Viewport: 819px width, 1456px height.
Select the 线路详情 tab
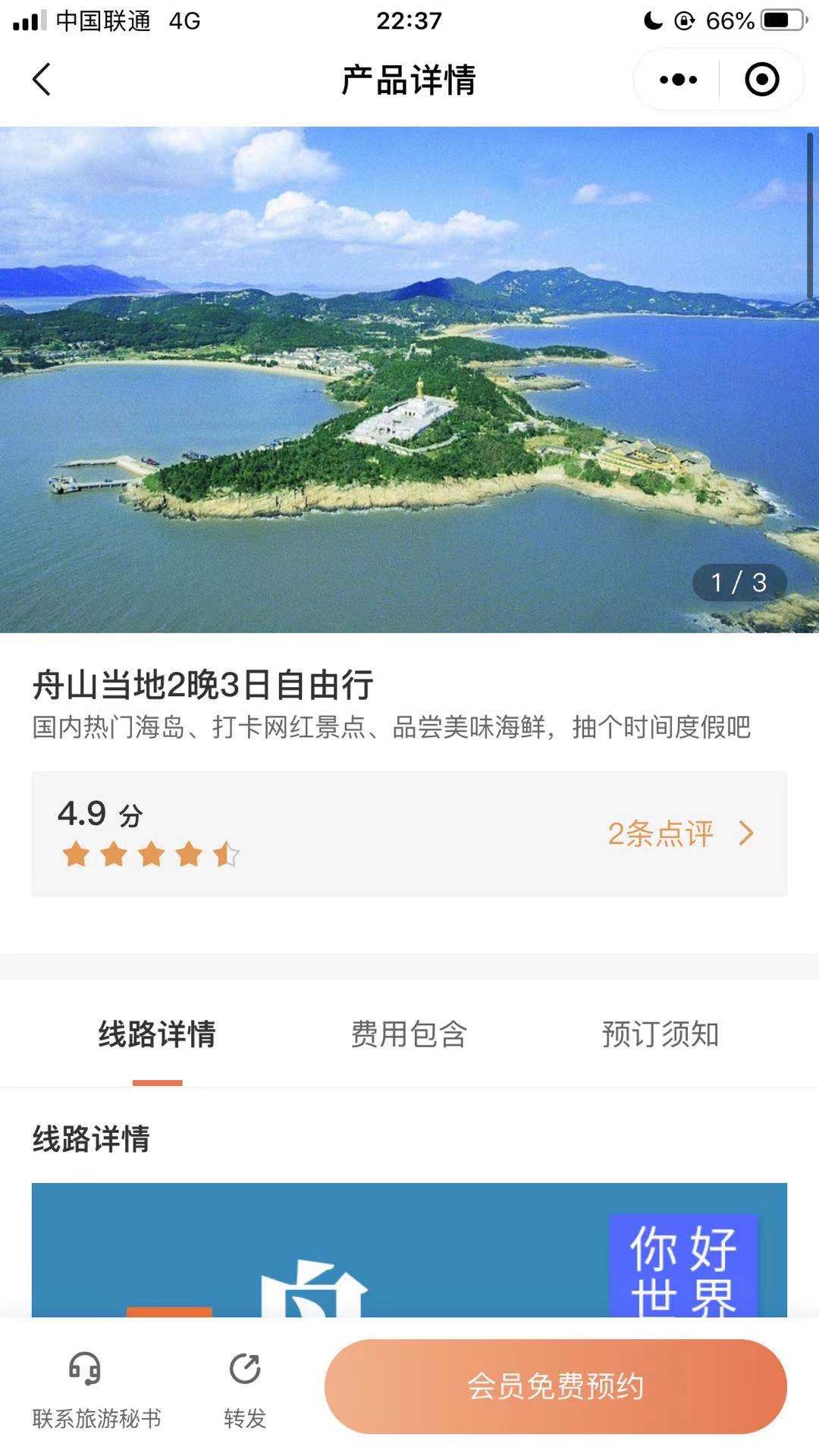[x=157, y=1034]
